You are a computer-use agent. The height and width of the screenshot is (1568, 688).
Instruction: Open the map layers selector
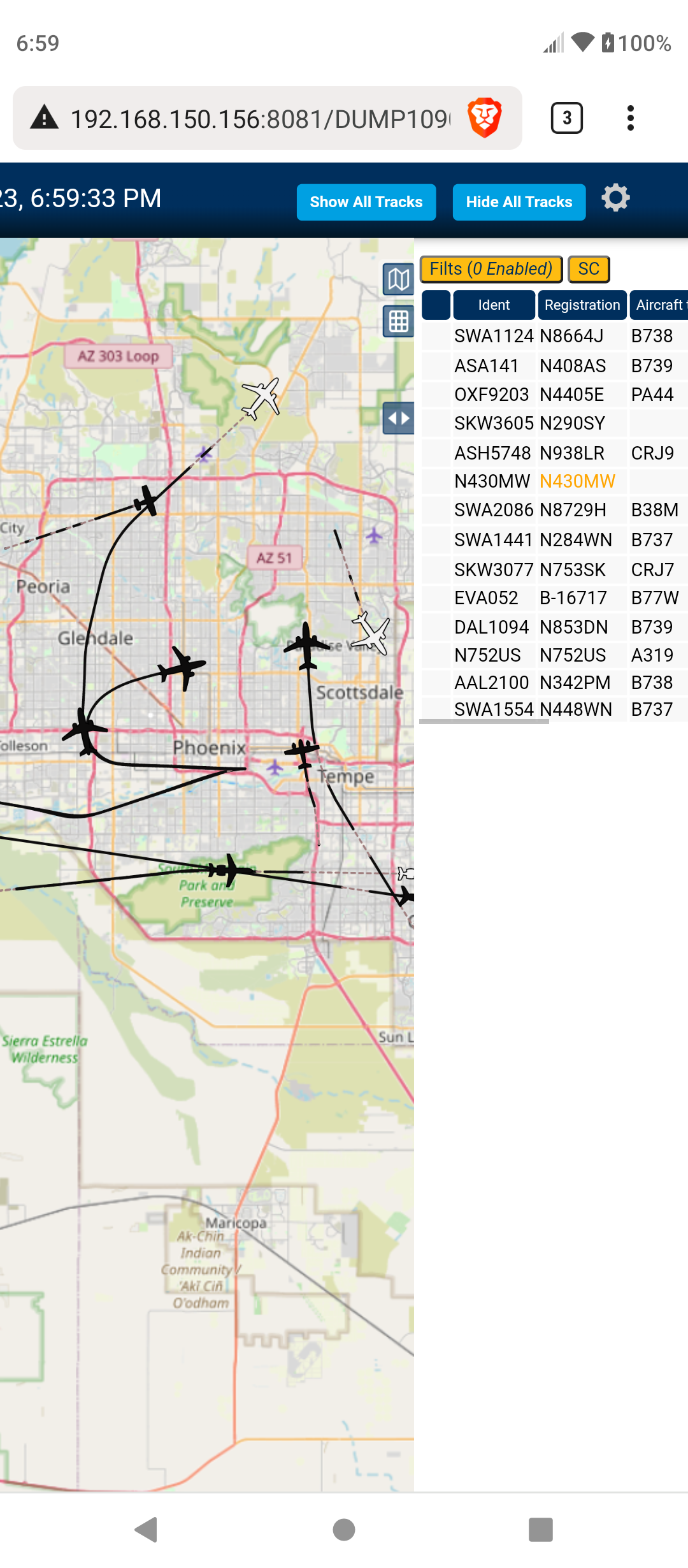(x=398, y=279)
